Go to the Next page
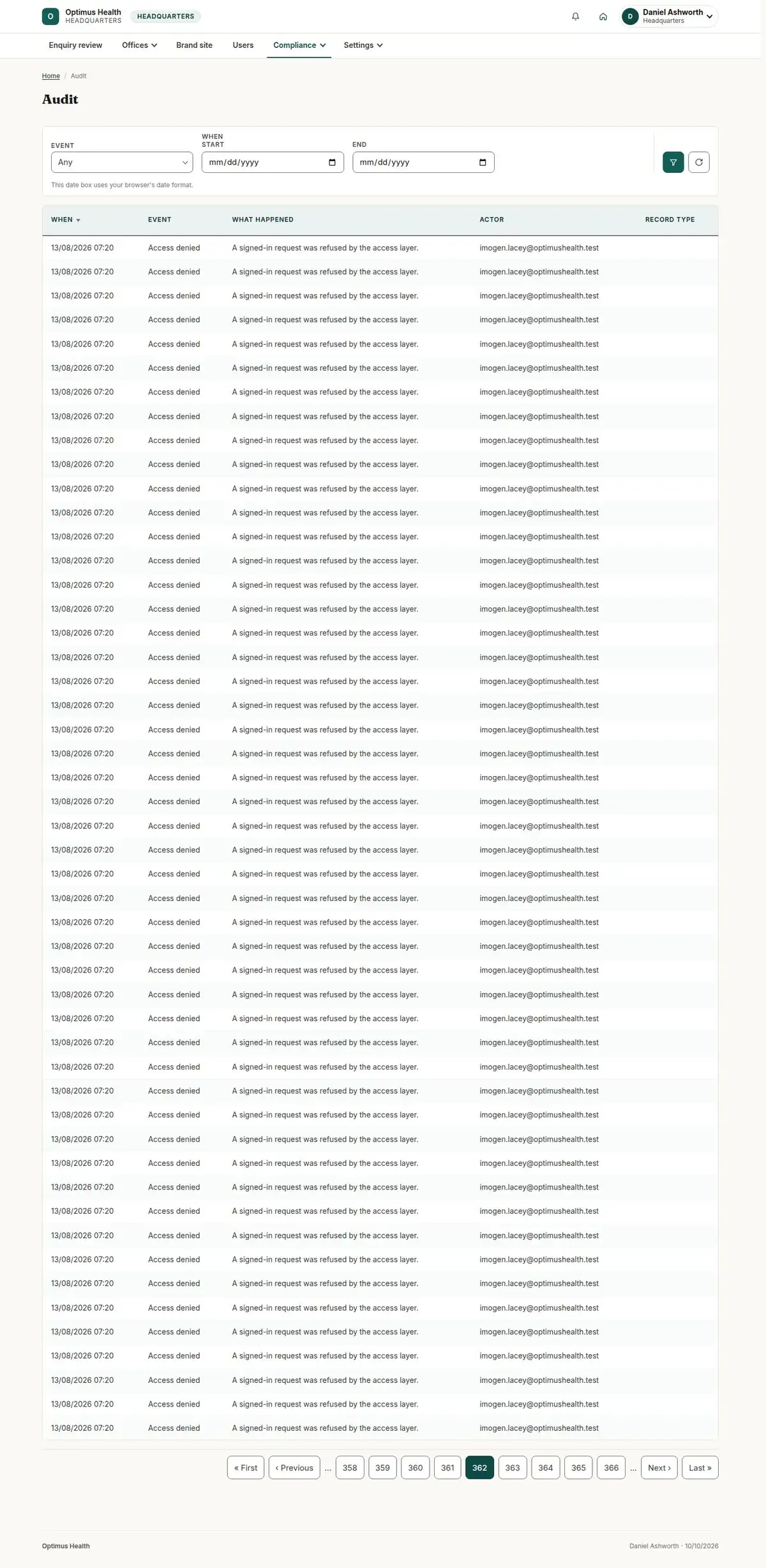Screen dimensions: 766x1568 click(x=659, y=1467)
